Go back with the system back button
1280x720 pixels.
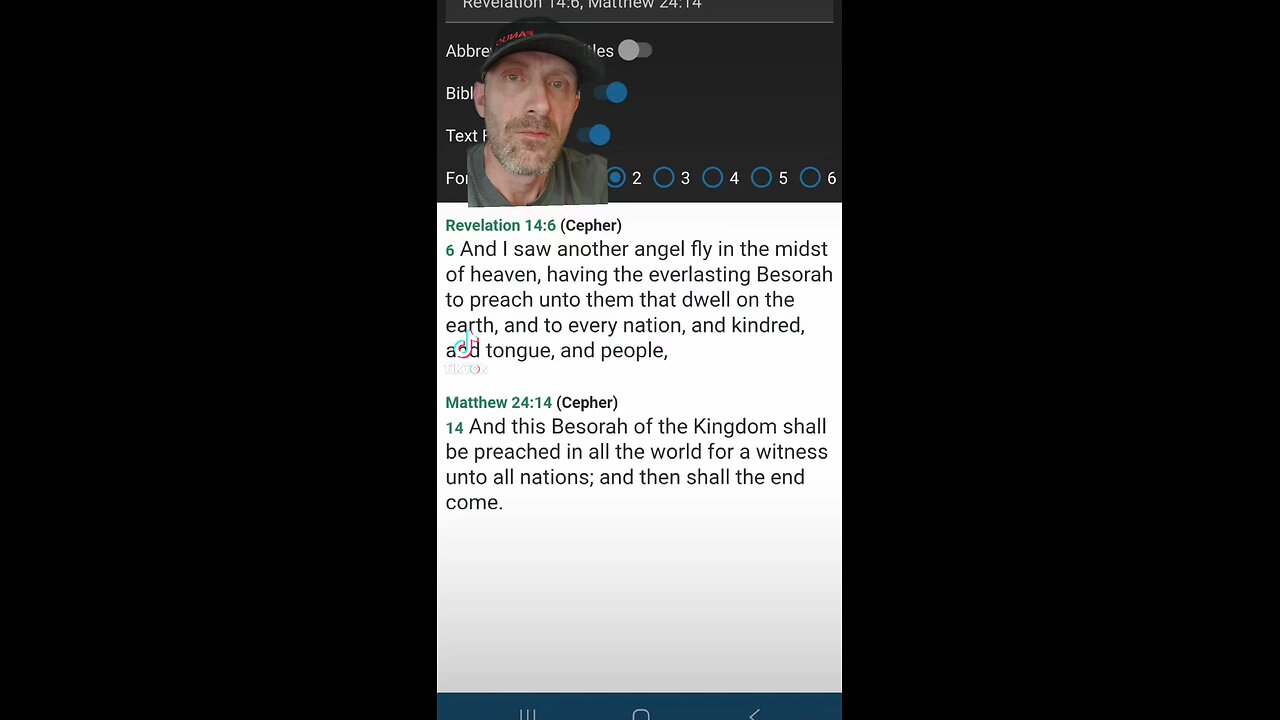pyautogui.click(x=754, y=714)
